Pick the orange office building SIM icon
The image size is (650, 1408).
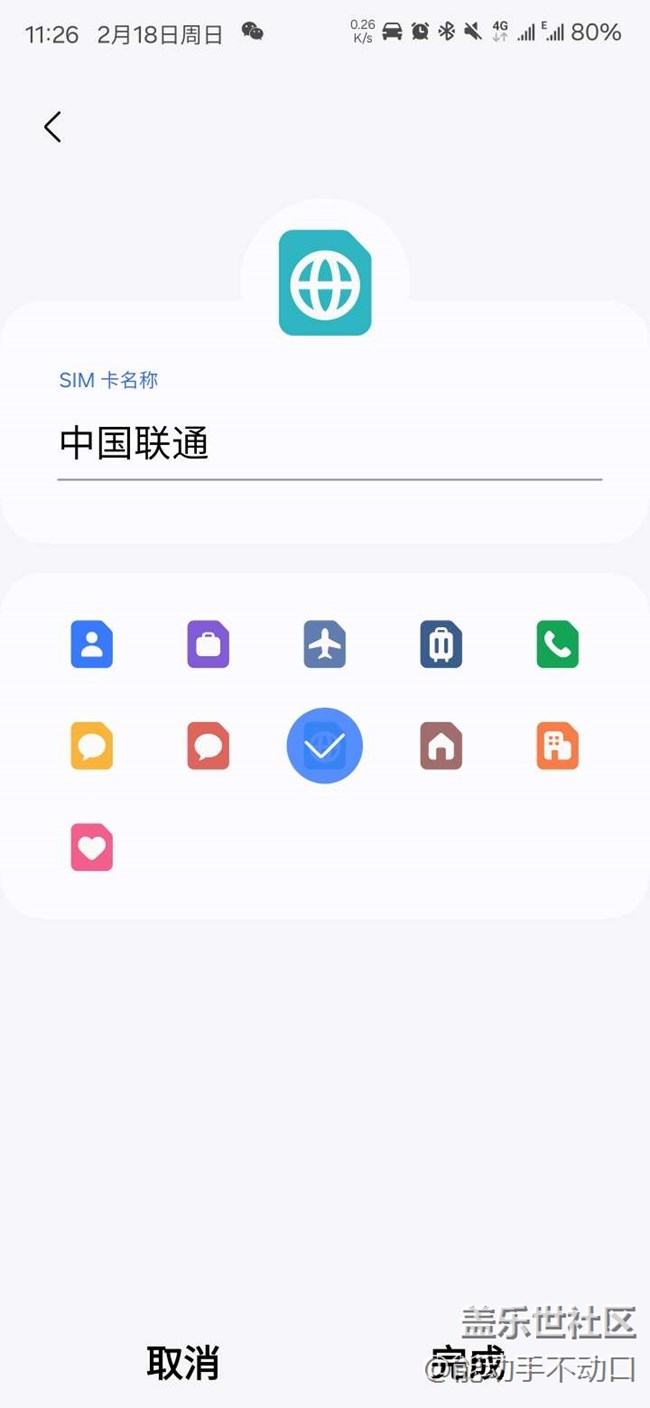558,746
